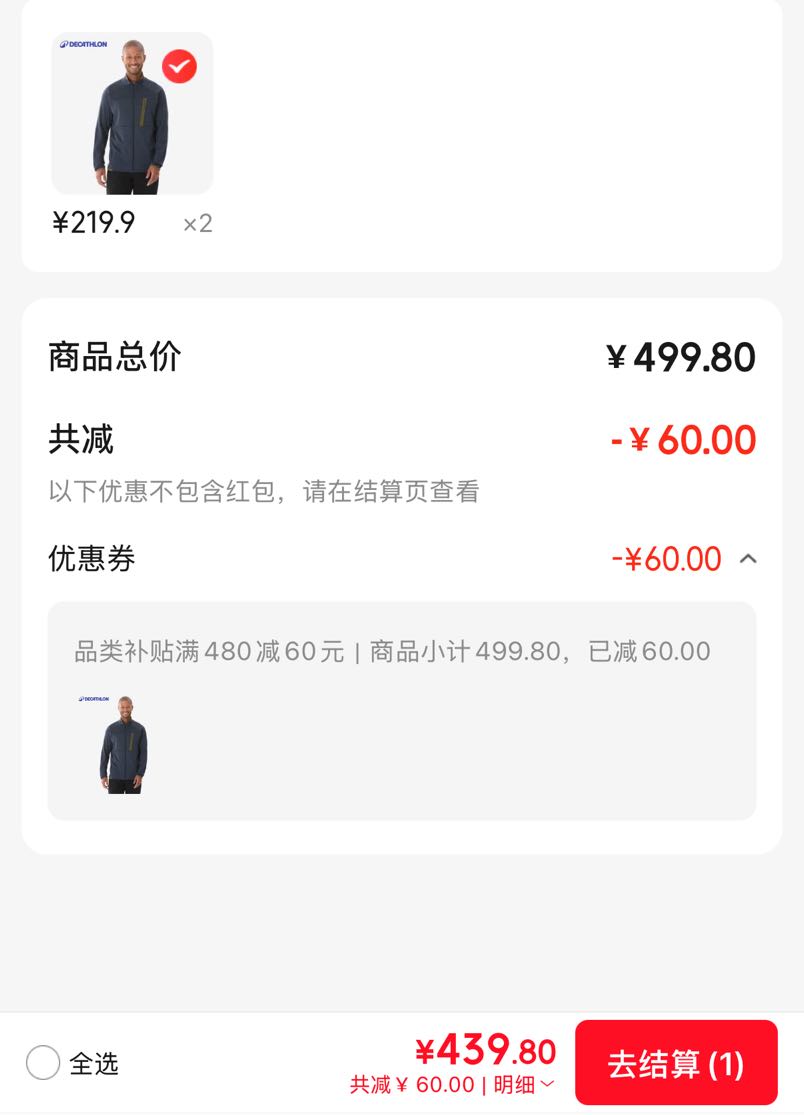Open the jacket thumbnail in the coupon details
The width and height of the screenshot is (804, 1115).
click(124, 744)
